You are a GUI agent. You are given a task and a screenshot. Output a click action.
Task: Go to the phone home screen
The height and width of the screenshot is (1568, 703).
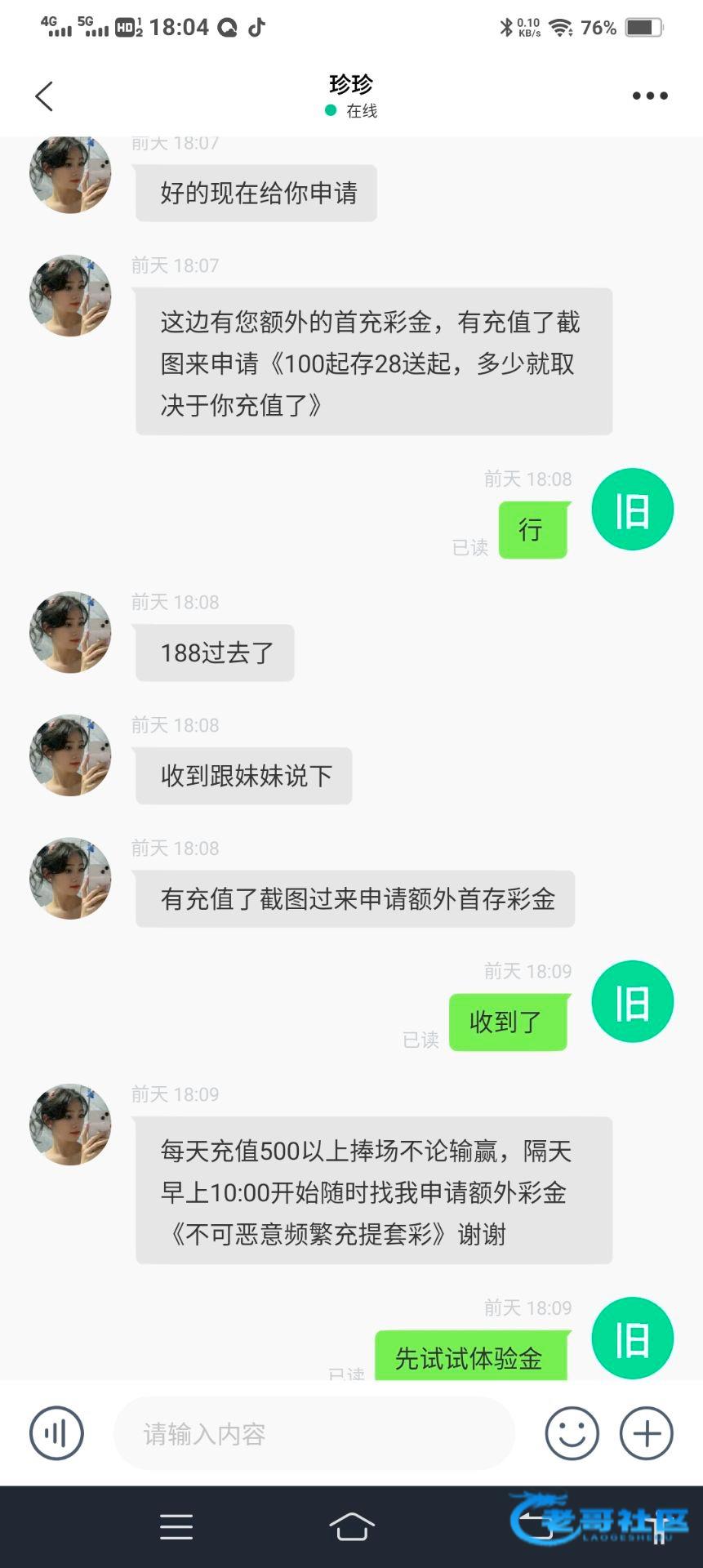352,1526
